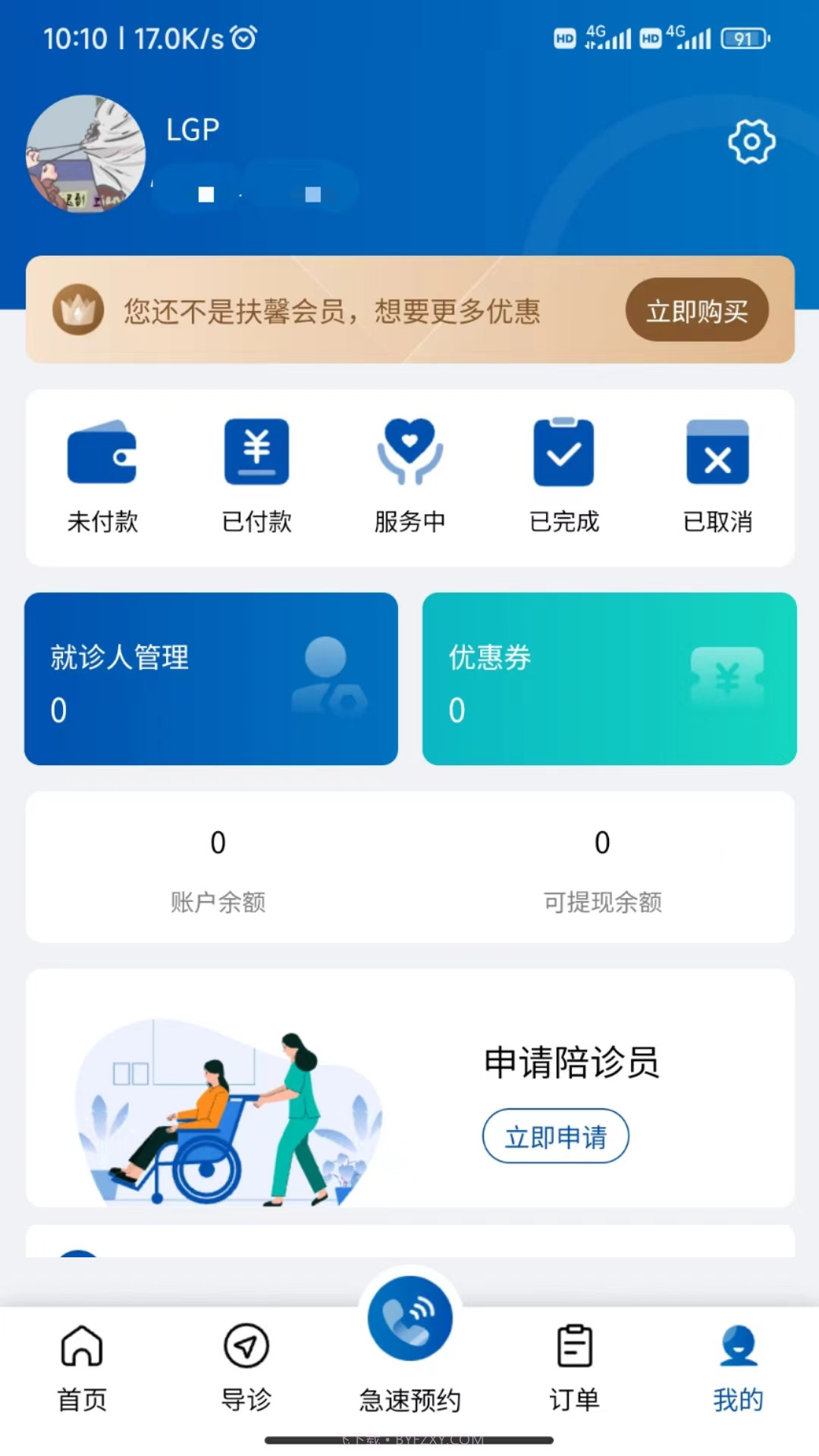The height and width of the screenshot is (1456, 819).
Task: Select the paid orders (已付款) icon
Action: pyautogui.click(x=256, y=470)
